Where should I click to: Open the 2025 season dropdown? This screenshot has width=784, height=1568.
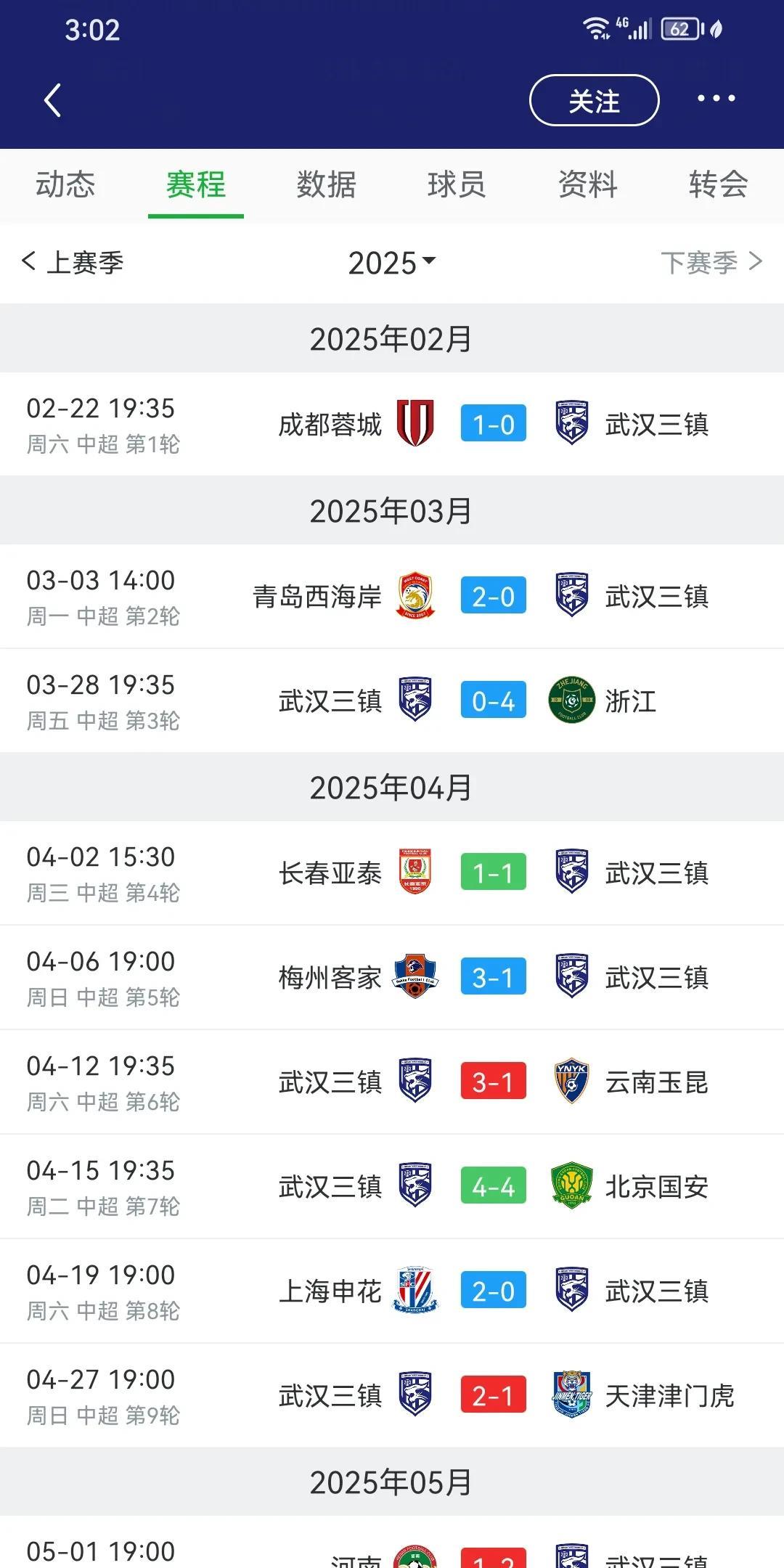(x=392, y=263)
